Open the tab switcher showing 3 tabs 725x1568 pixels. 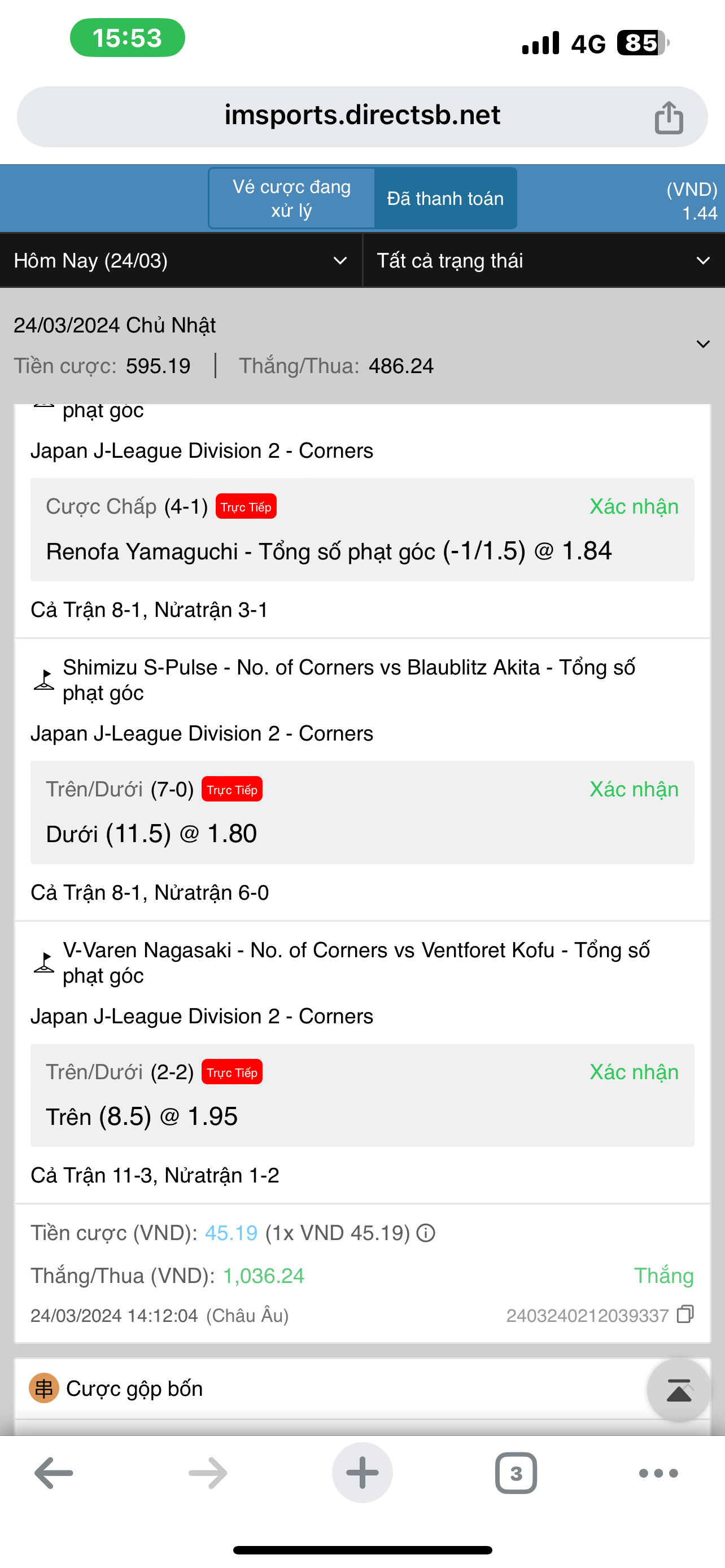[516, 1473]
